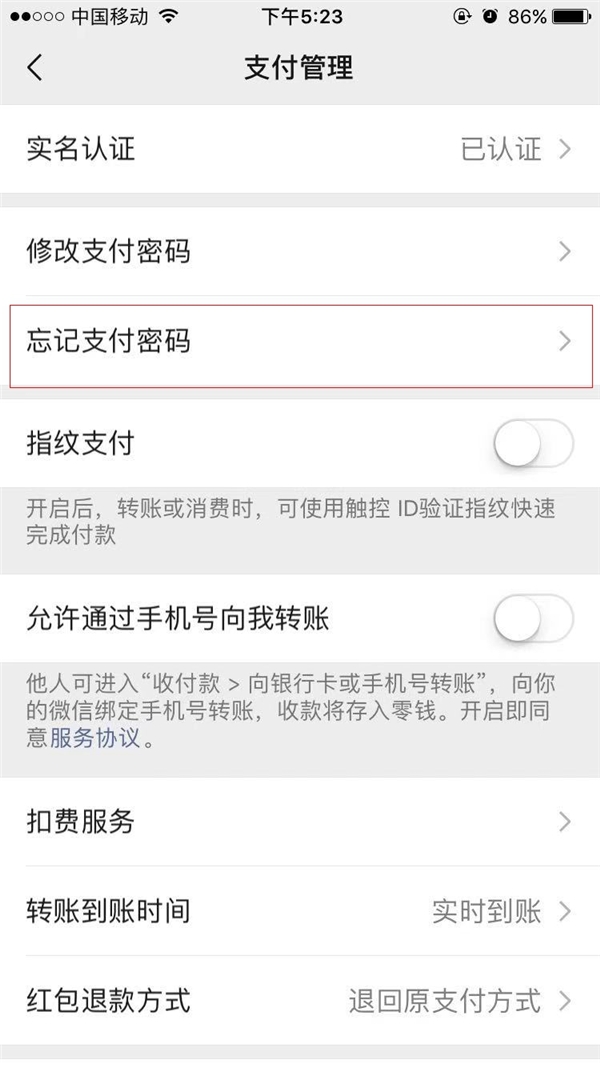Open 转账到账时间 setting

pyautogui.click(x=300, y=911)
